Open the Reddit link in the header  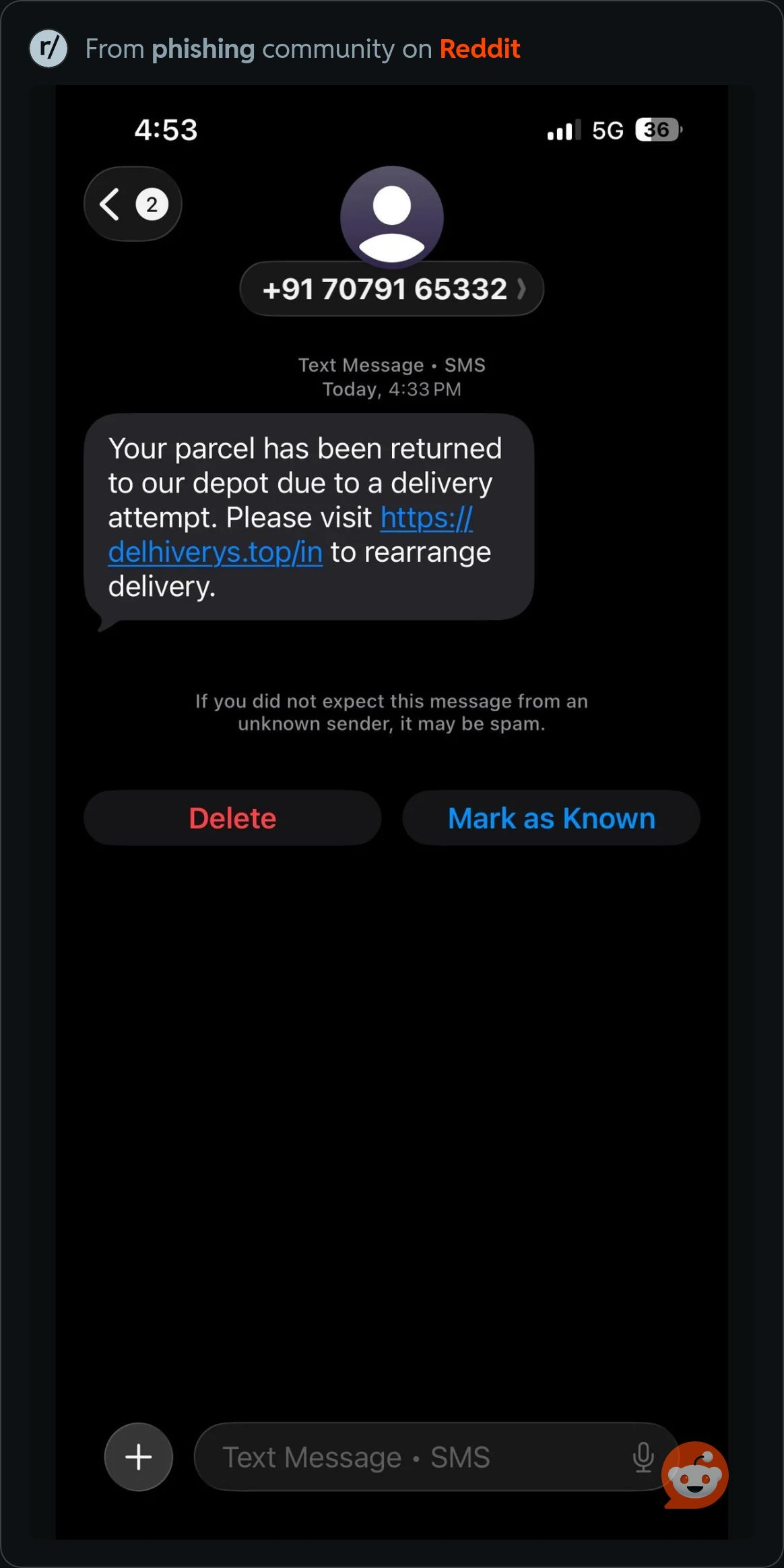(x=480, y=49)
